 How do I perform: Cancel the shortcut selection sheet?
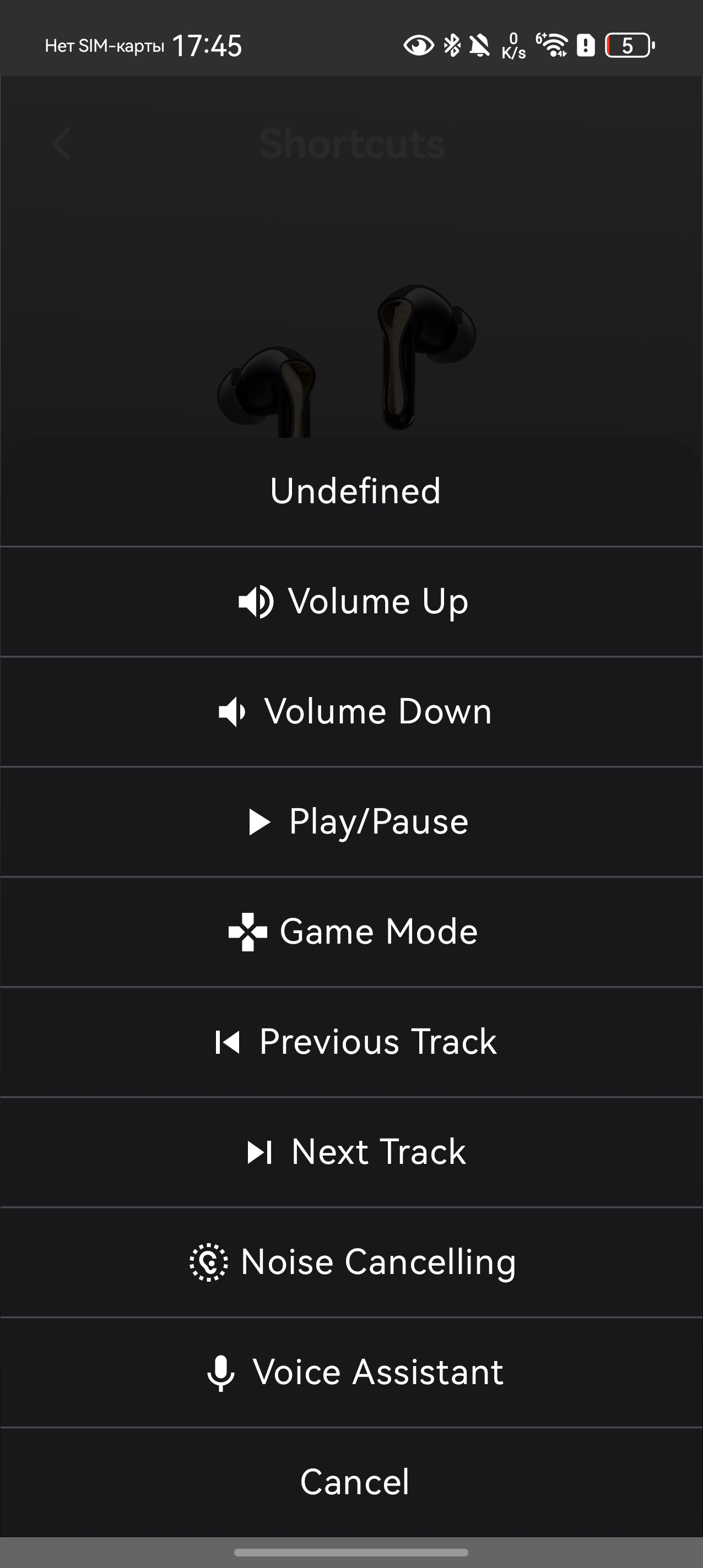355,1482
